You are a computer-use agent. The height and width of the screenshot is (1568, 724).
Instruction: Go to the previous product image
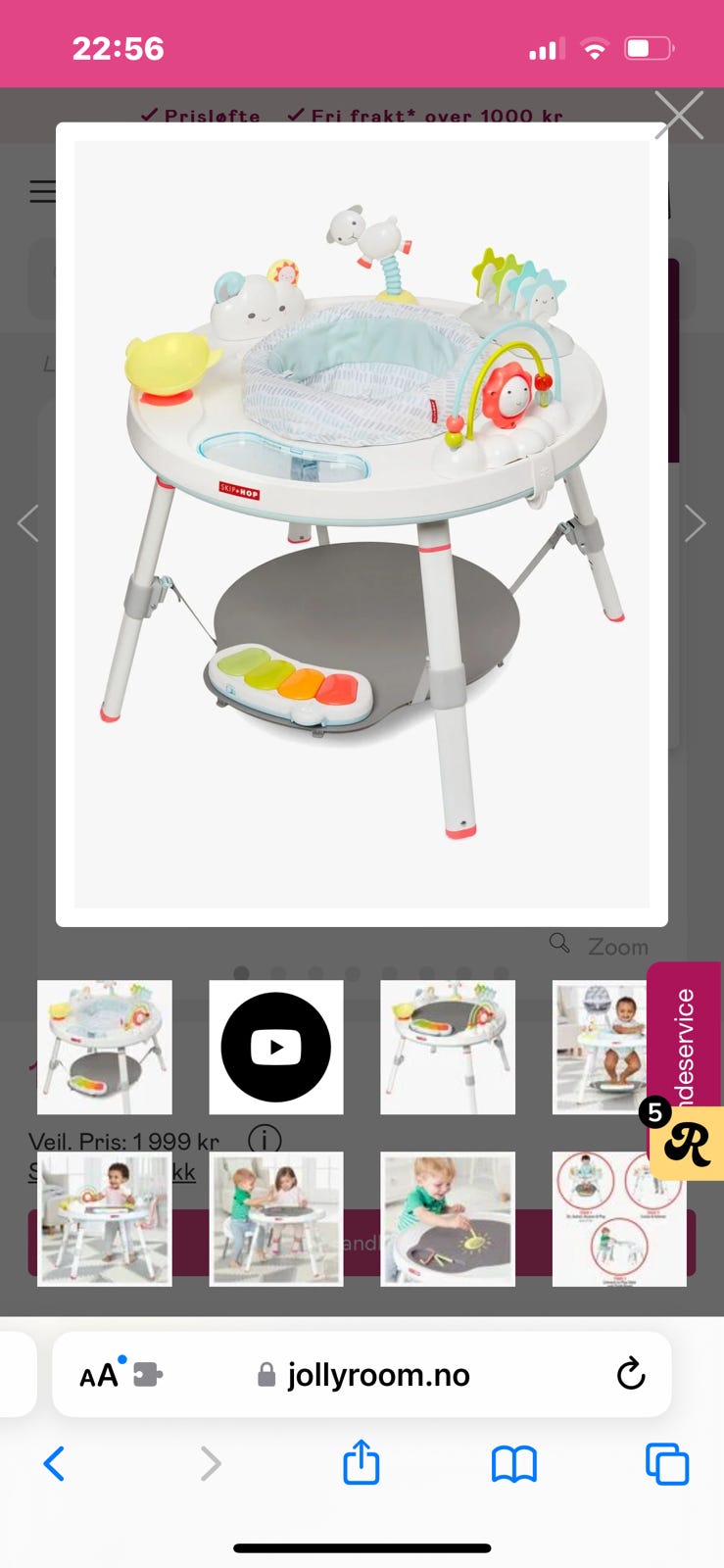click(x=28, y=523)
